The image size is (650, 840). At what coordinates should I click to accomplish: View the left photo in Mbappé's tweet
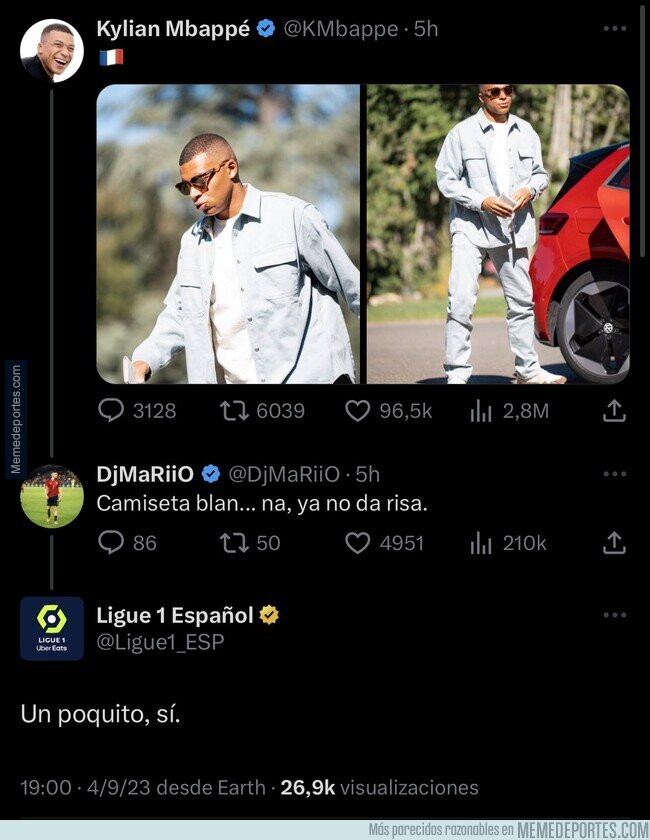click(x=228, y=234)
